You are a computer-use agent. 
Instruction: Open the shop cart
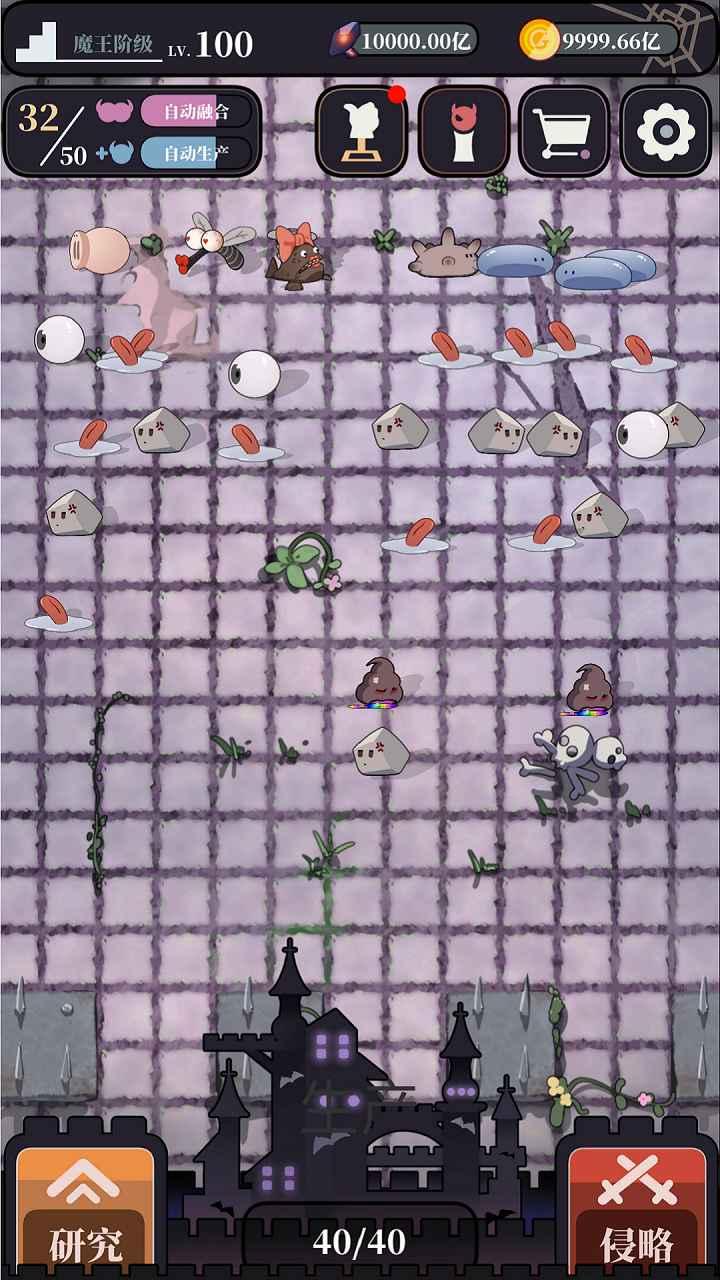[x=563, y=131]
